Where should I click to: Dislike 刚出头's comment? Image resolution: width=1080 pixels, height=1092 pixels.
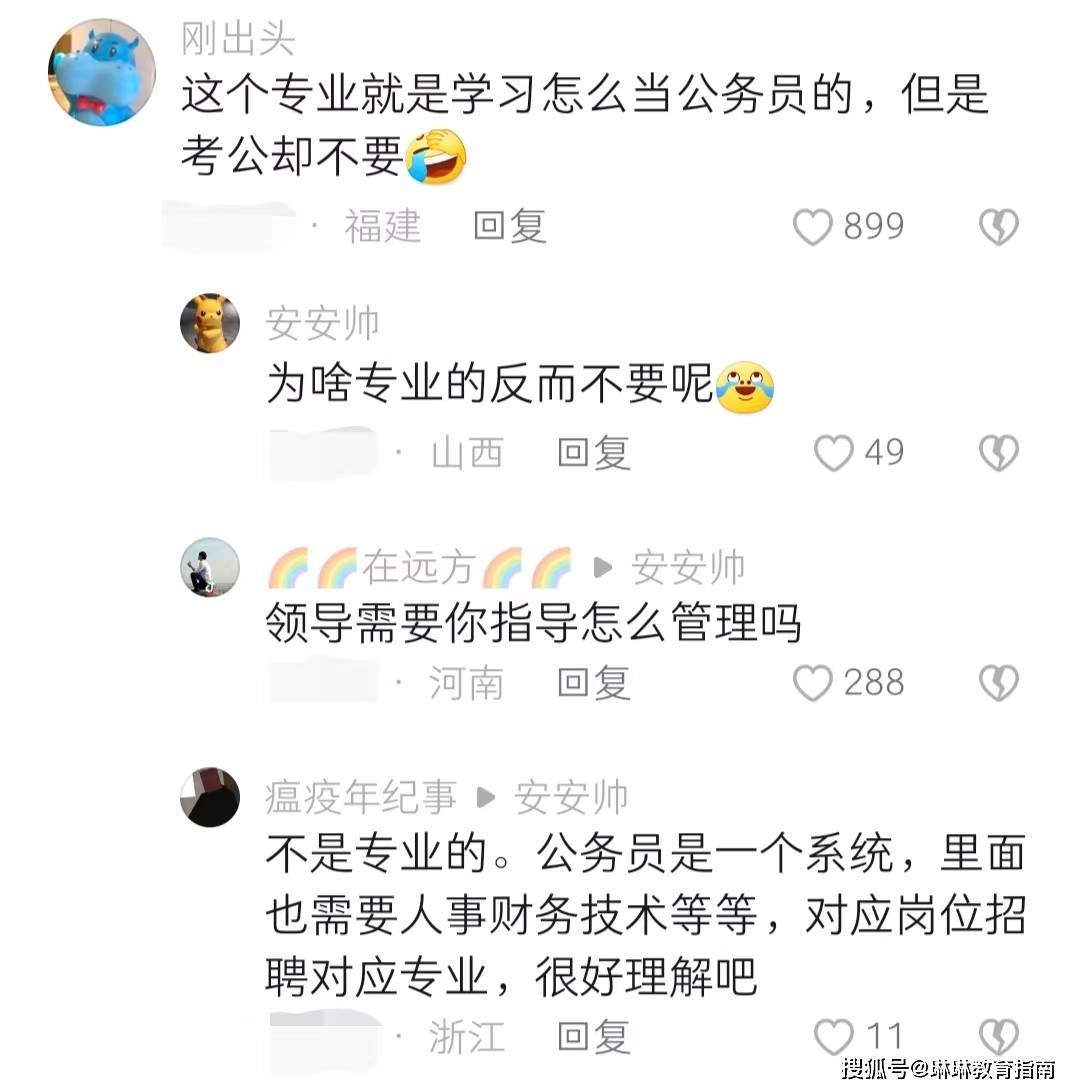point(997,227)
